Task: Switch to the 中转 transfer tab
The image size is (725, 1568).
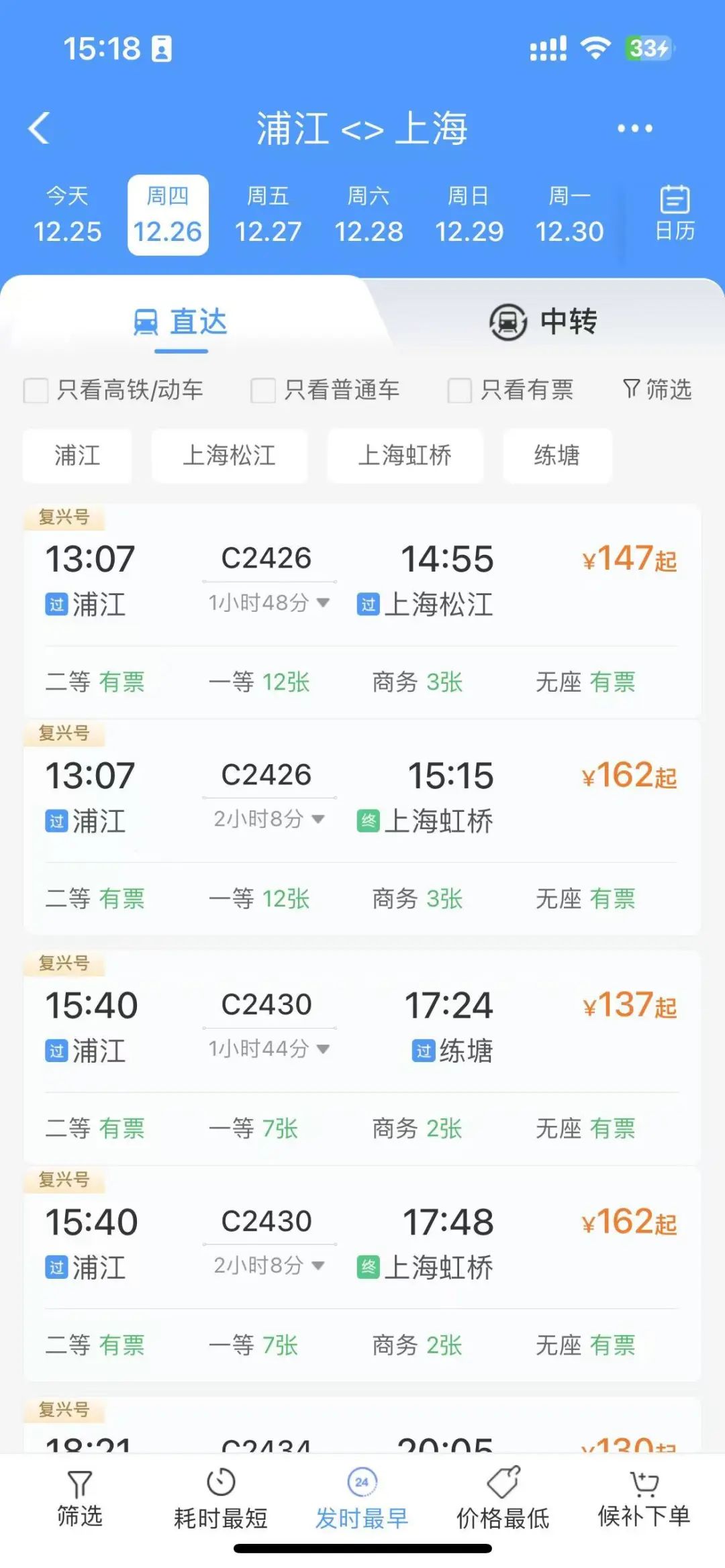Action: (x=543, y=321)
